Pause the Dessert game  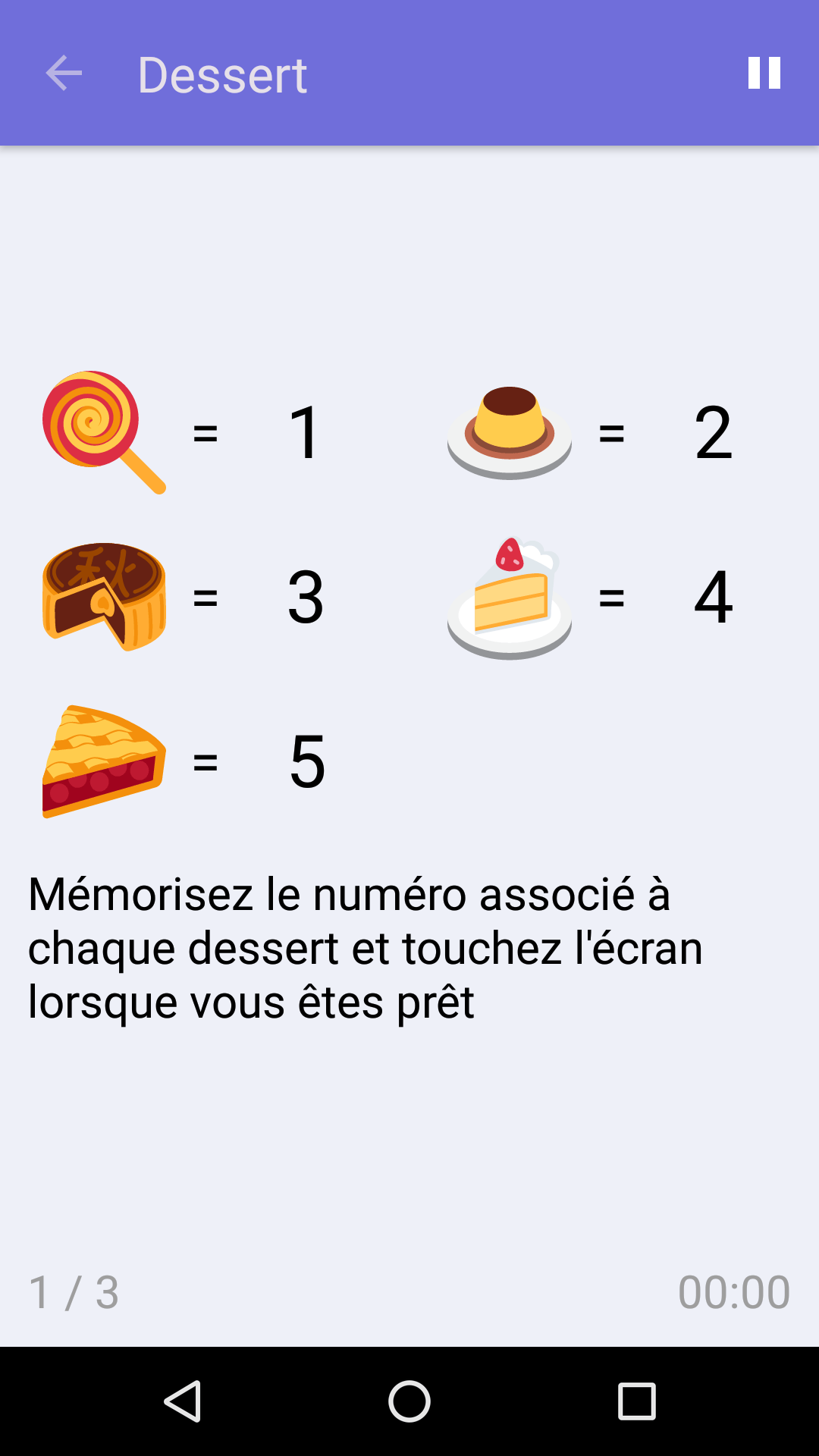tap(763, 73)
